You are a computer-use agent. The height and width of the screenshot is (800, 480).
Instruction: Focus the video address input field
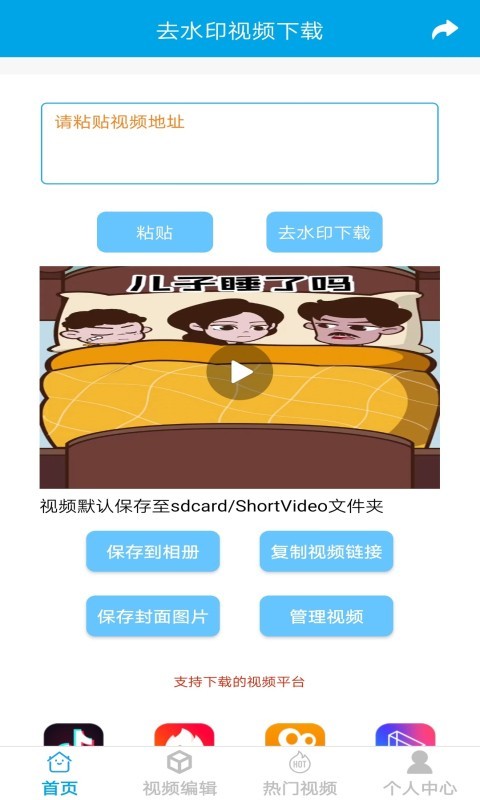(240, 143)
